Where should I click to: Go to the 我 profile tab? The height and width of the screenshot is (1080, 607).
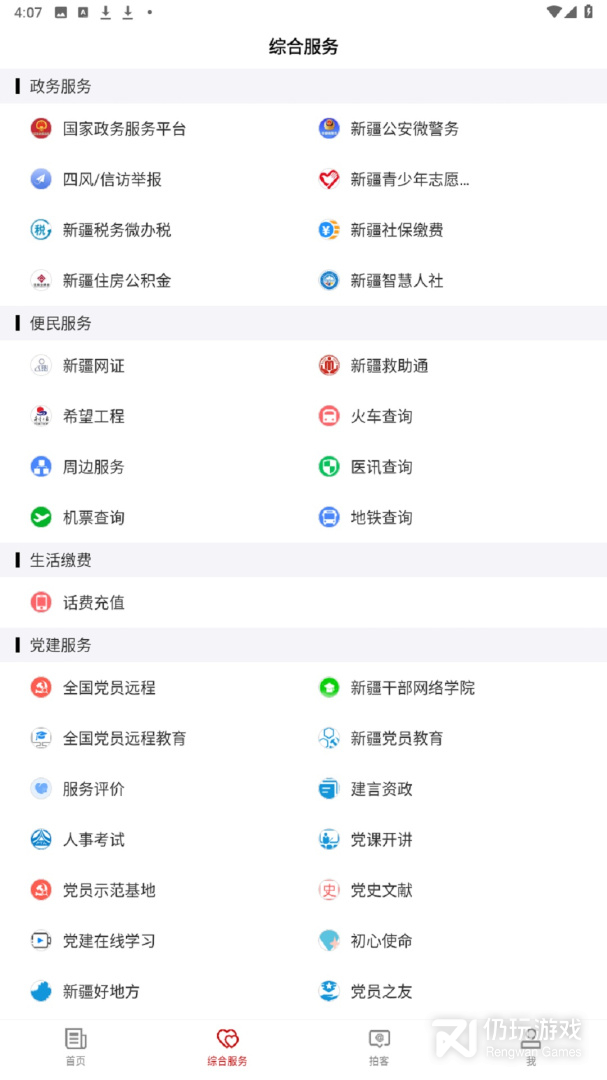(x=531, y=1047)
